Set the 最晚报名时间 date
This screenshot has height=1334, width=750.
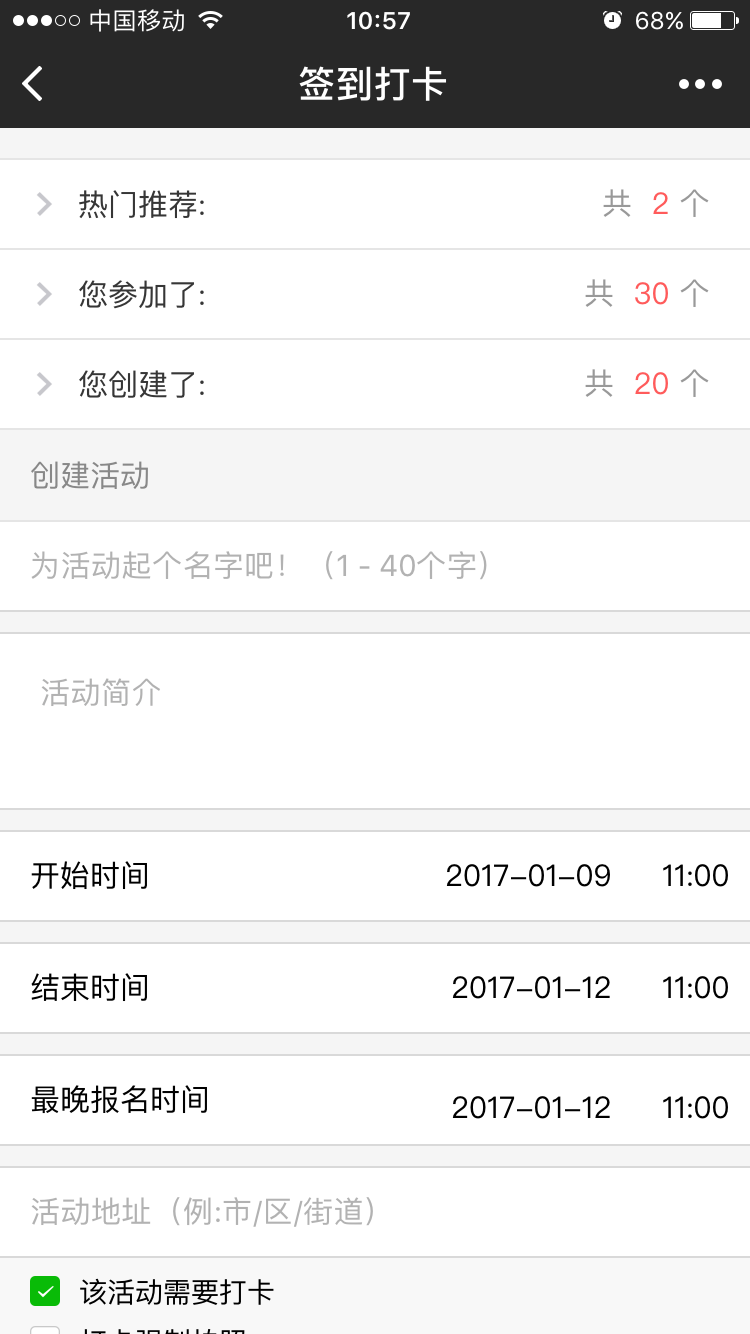coord(531,1107)
